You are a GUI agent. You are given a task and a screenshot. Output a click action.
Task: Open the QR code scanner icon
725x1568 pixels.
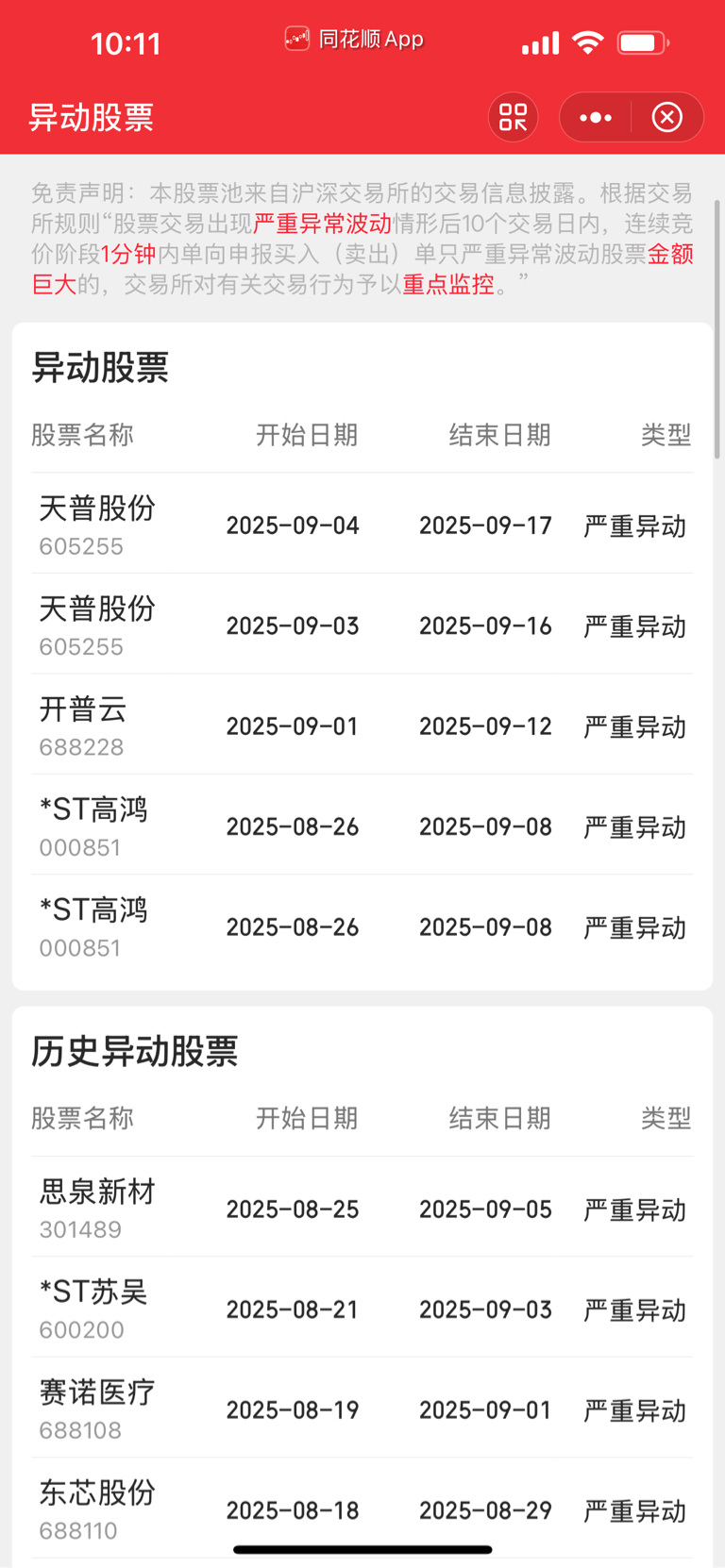coord(513,117)
